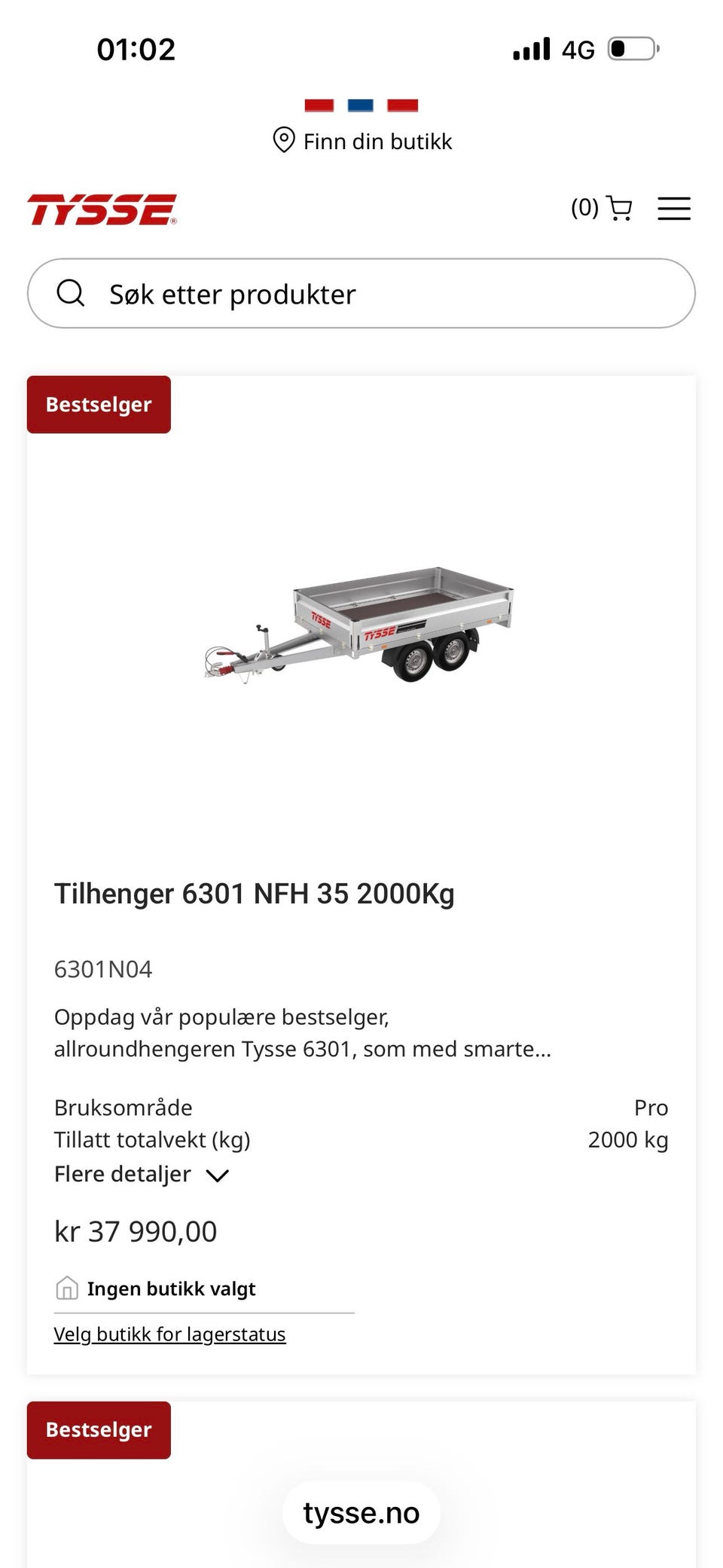Image resolution: width=723 pixels, height=1568 pixels.
Task: Open Finn din butikk
Action: coord(377,140)
